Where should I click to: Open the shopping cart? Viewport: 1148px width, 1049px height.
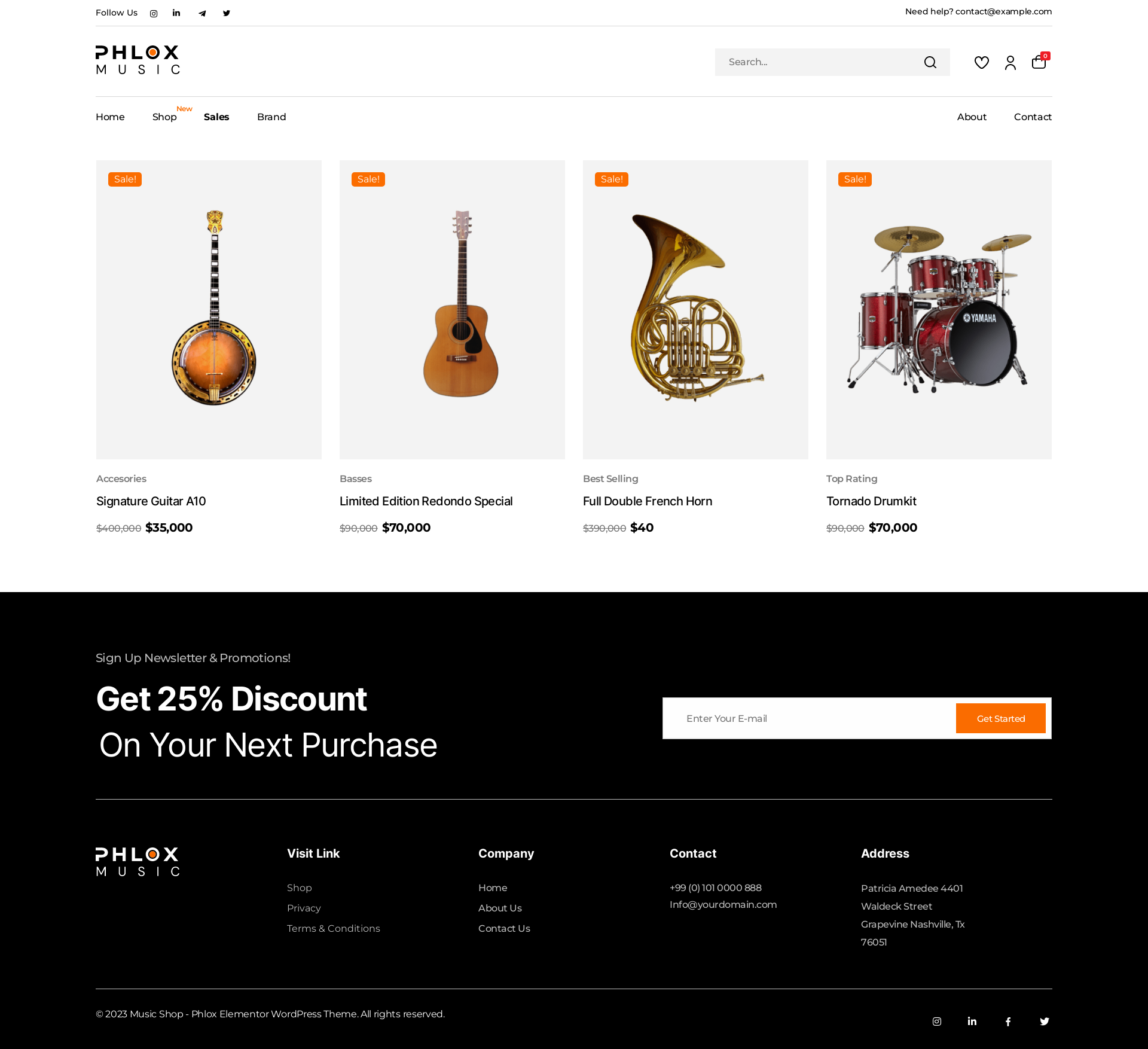tap(1039, 62)
